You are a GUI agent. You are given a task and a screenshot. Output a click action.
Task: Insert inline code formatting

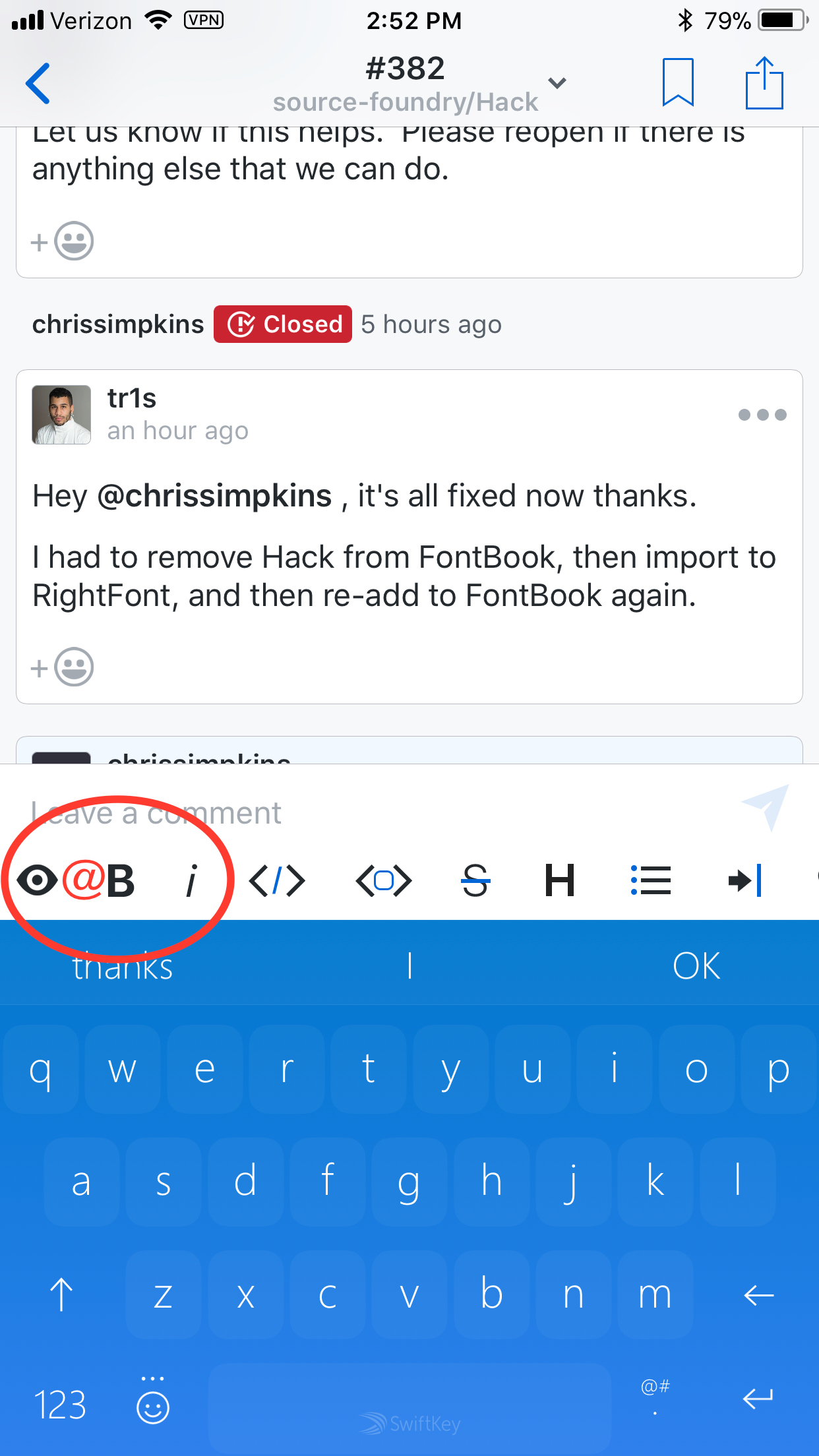tap(277, 880)
